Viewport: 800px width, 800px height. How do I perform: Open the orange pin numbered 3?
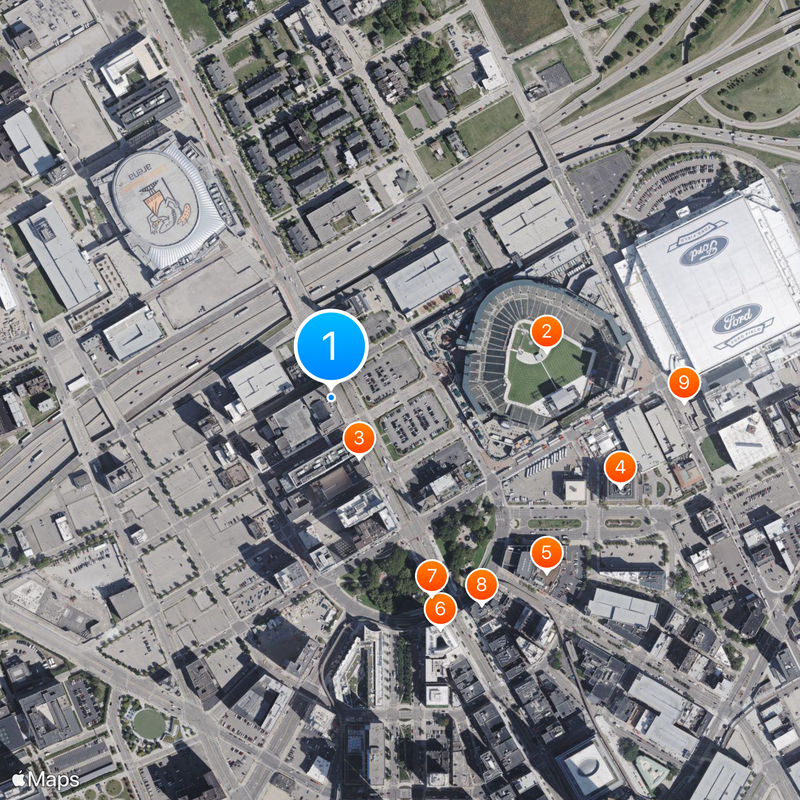point(359,437)
